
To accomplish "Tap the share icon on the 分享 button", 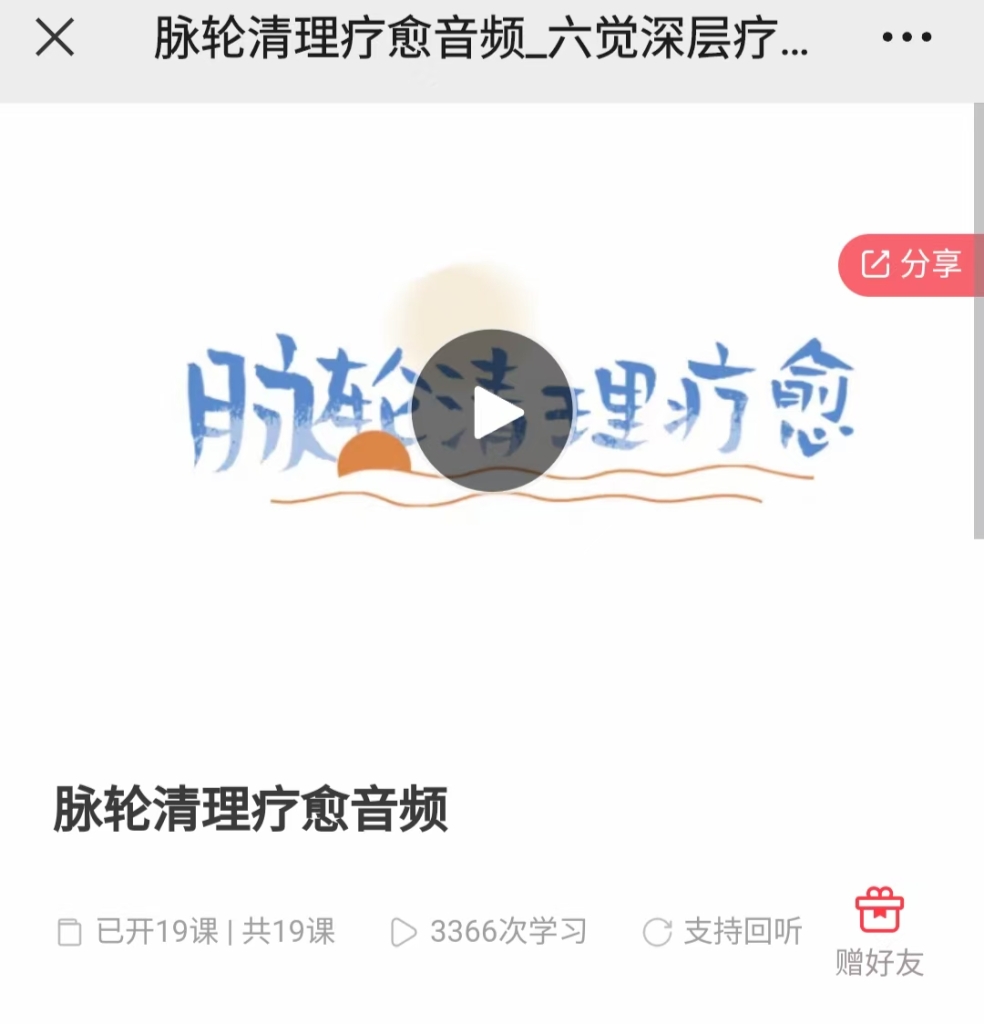I will [x=875, y=265].
